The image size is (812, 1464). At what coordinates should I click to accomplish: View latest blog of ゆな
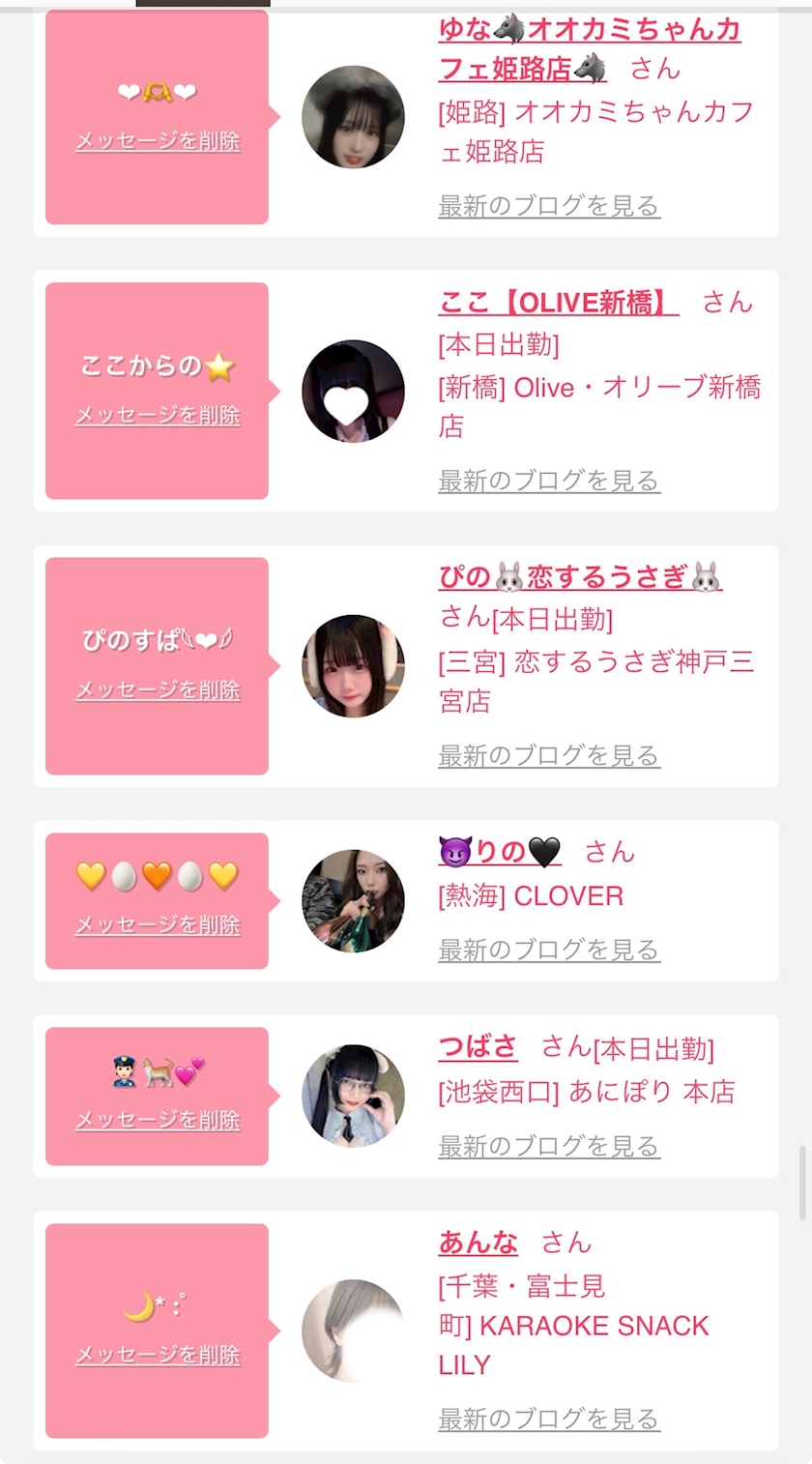click(x=549, y=206)
